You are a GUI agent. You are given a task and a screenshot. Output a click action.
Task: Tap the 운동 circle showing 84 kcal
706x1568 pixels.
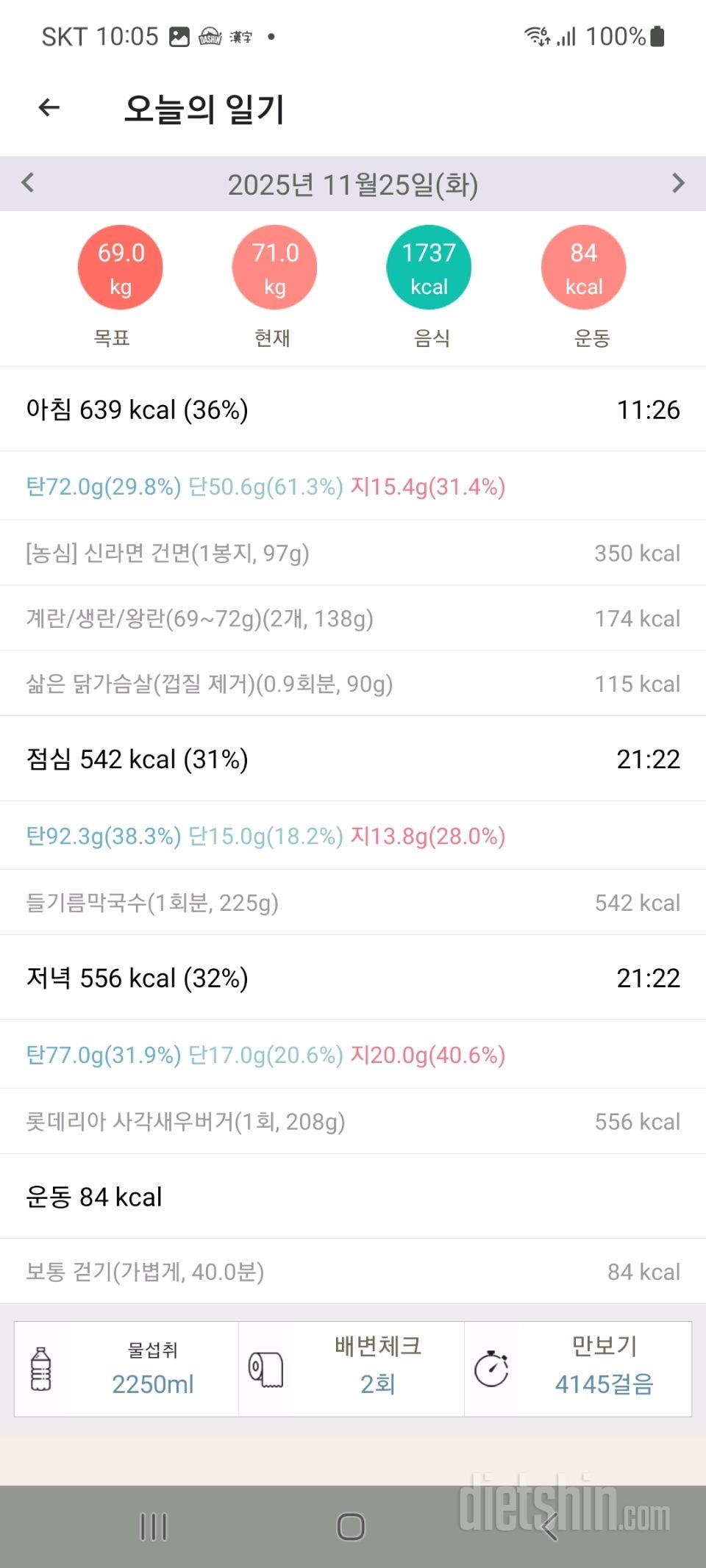[583, 267]
